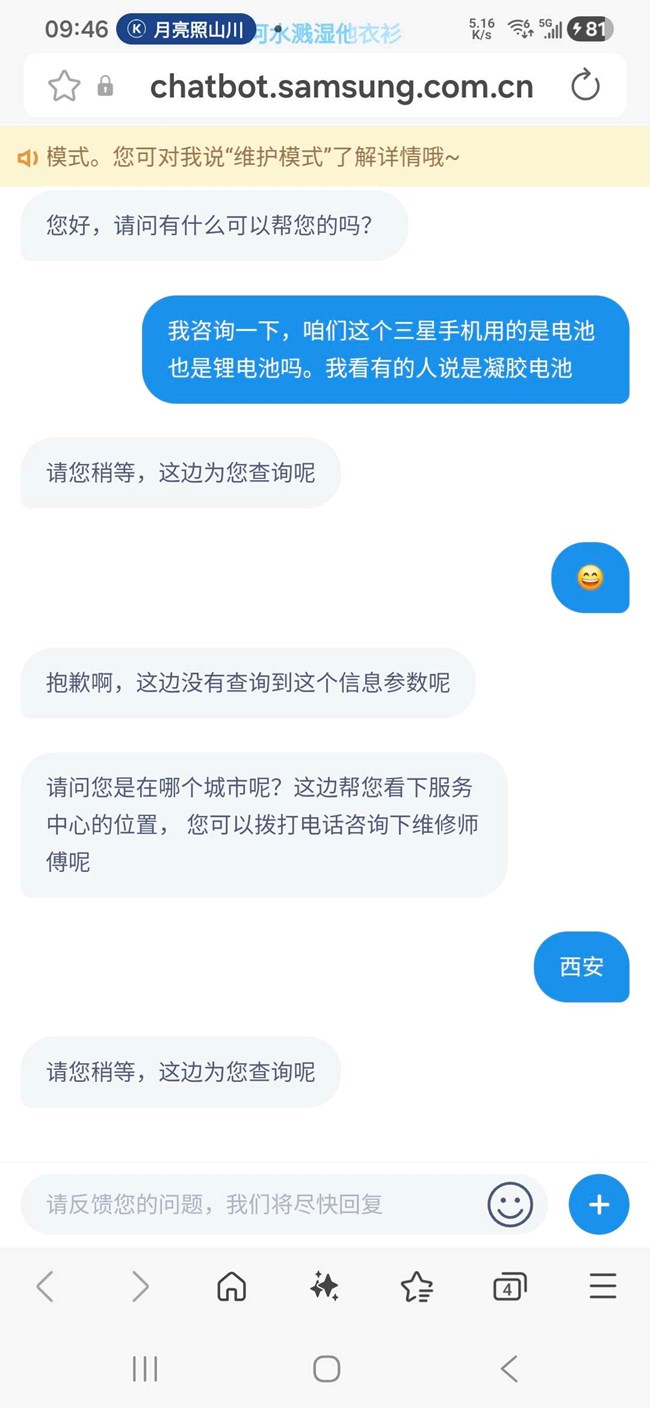
Task: Open the browser AI sparkle feature
Action: point(324,1286)
